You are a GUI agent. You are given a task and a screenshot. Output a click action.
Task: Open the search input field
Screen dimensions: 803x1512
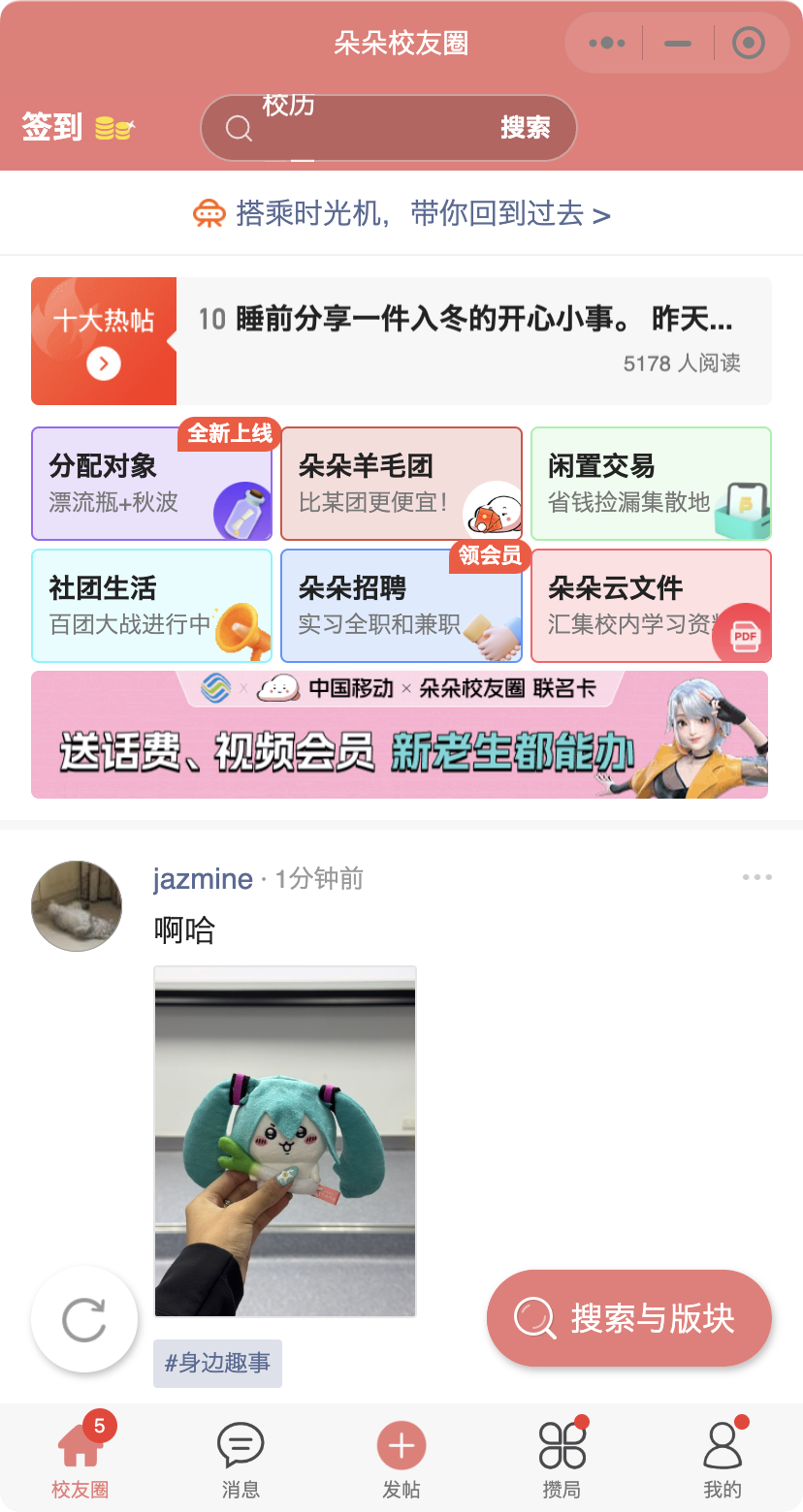369,128
